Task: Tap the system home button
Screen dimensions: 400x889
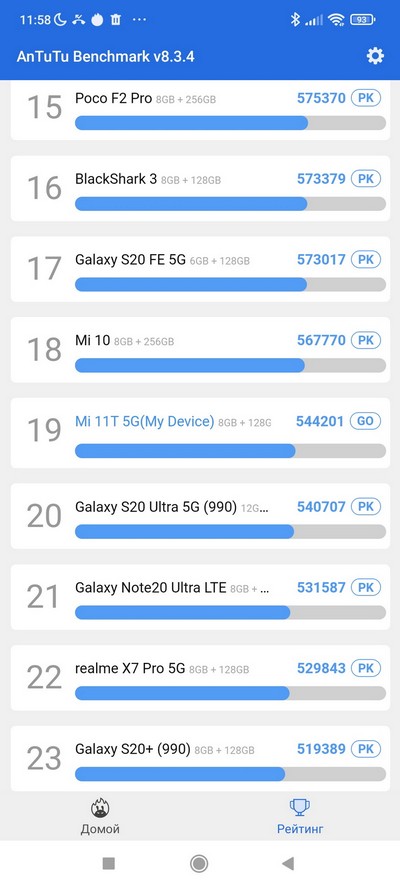Action: click(199, 863)
